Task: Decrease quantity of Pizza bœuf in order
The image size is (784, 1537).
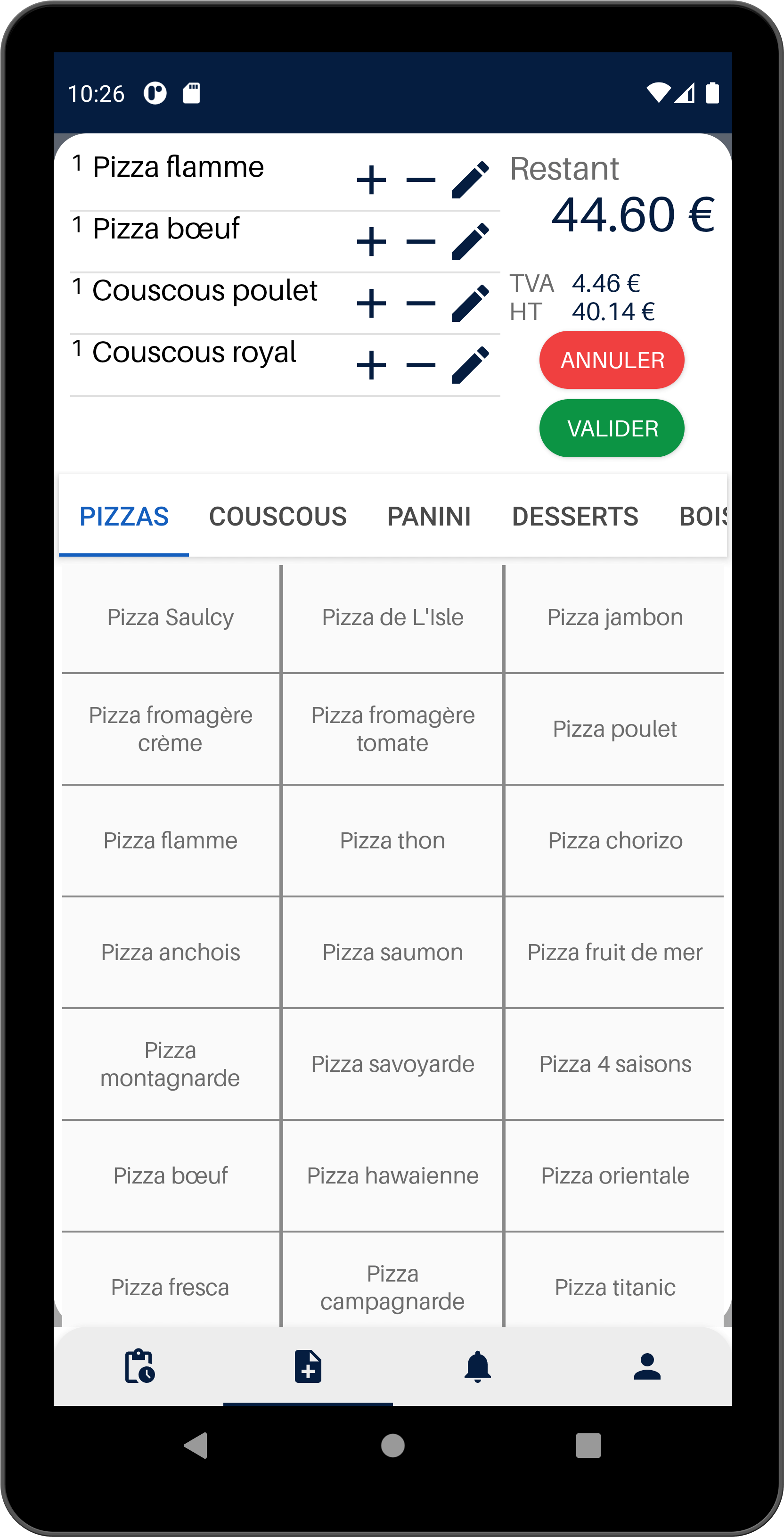Action: [x=421, y=242]
